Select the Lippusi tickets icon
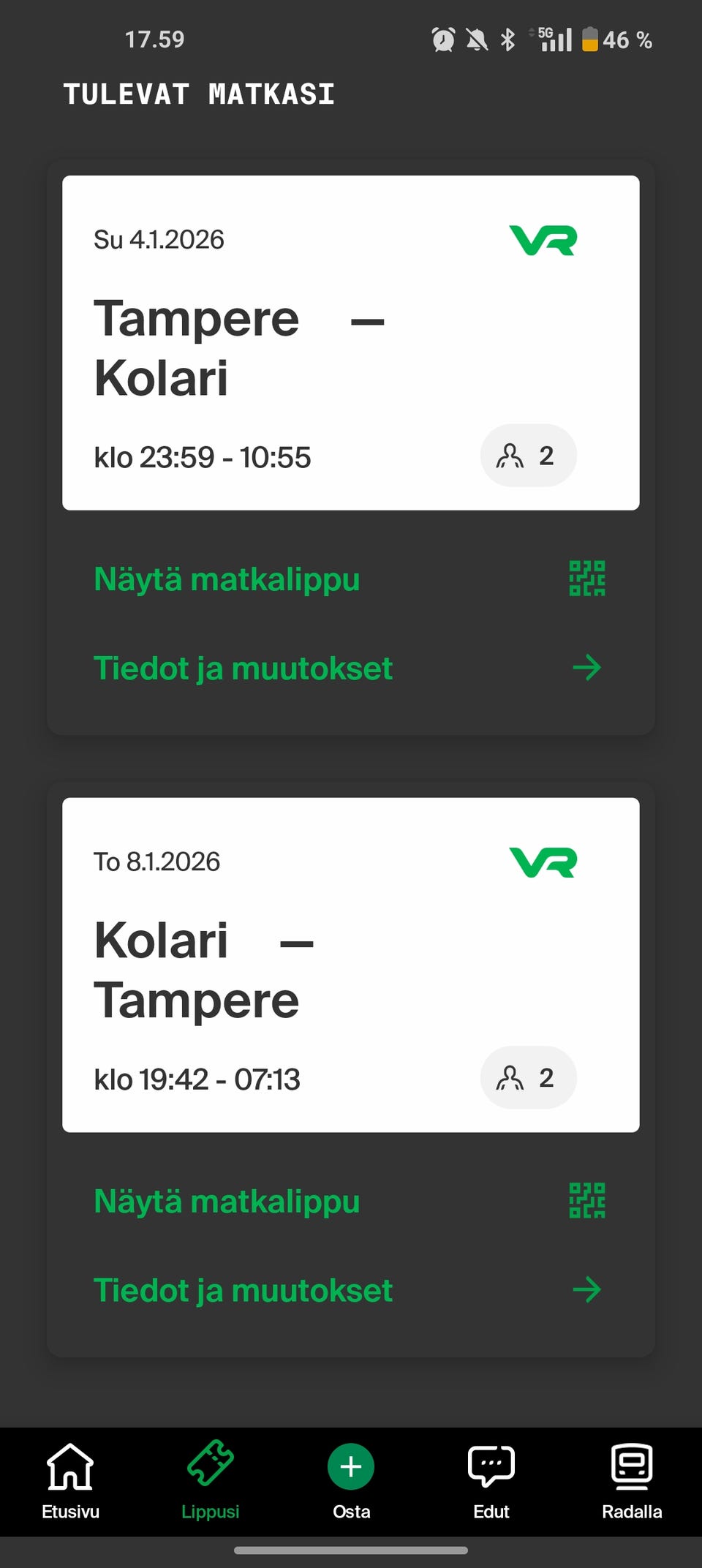Screen dimensions: 702x1568 pyautogui.click(x=210, y=1466)
